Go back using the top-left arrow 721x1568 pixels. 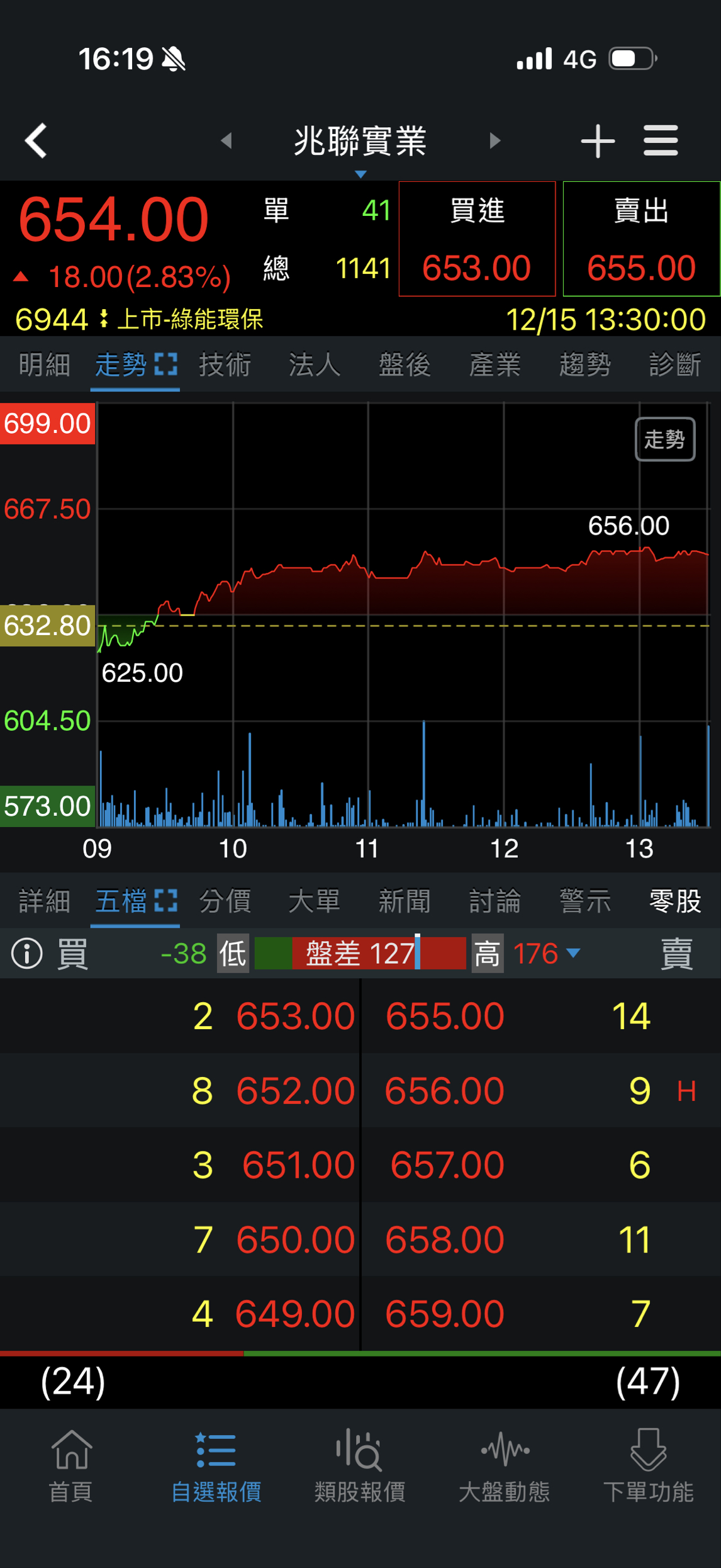[x=36, y=140]
